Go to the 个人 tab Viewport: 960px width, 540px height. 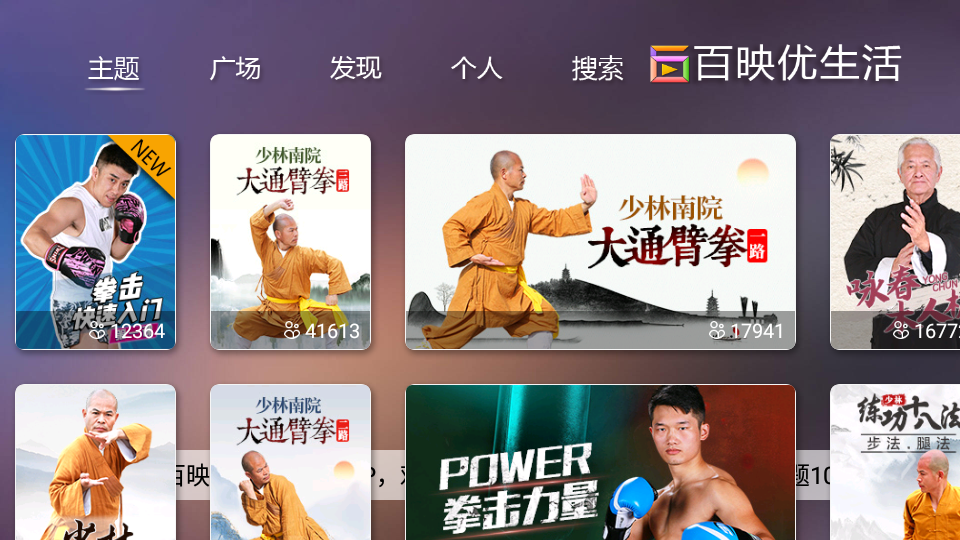[x=476, y=68]
